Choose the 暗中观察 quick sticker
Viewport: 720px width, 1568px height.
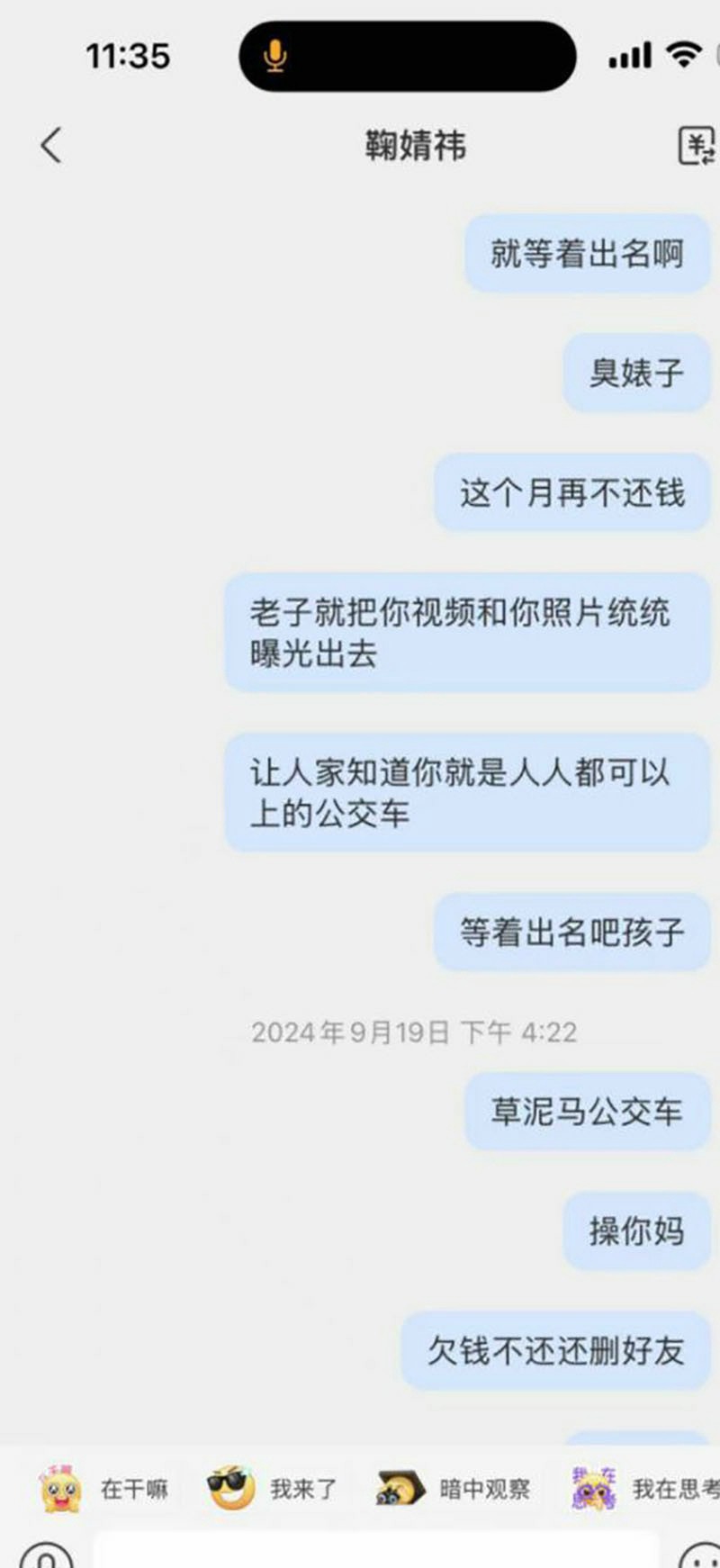[454, 1490]
